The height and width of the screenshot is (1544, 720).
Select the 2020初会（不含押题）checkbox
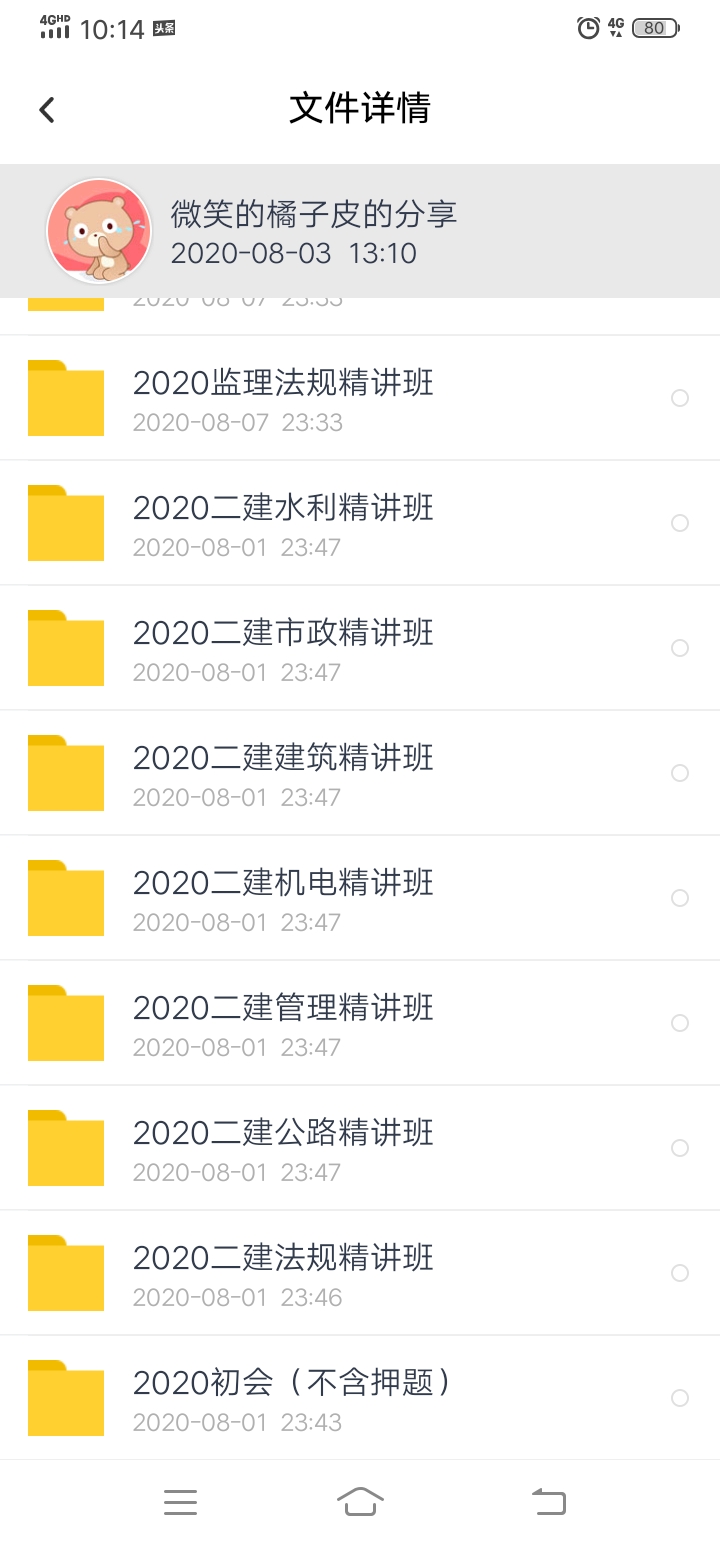click(680, 1397)
